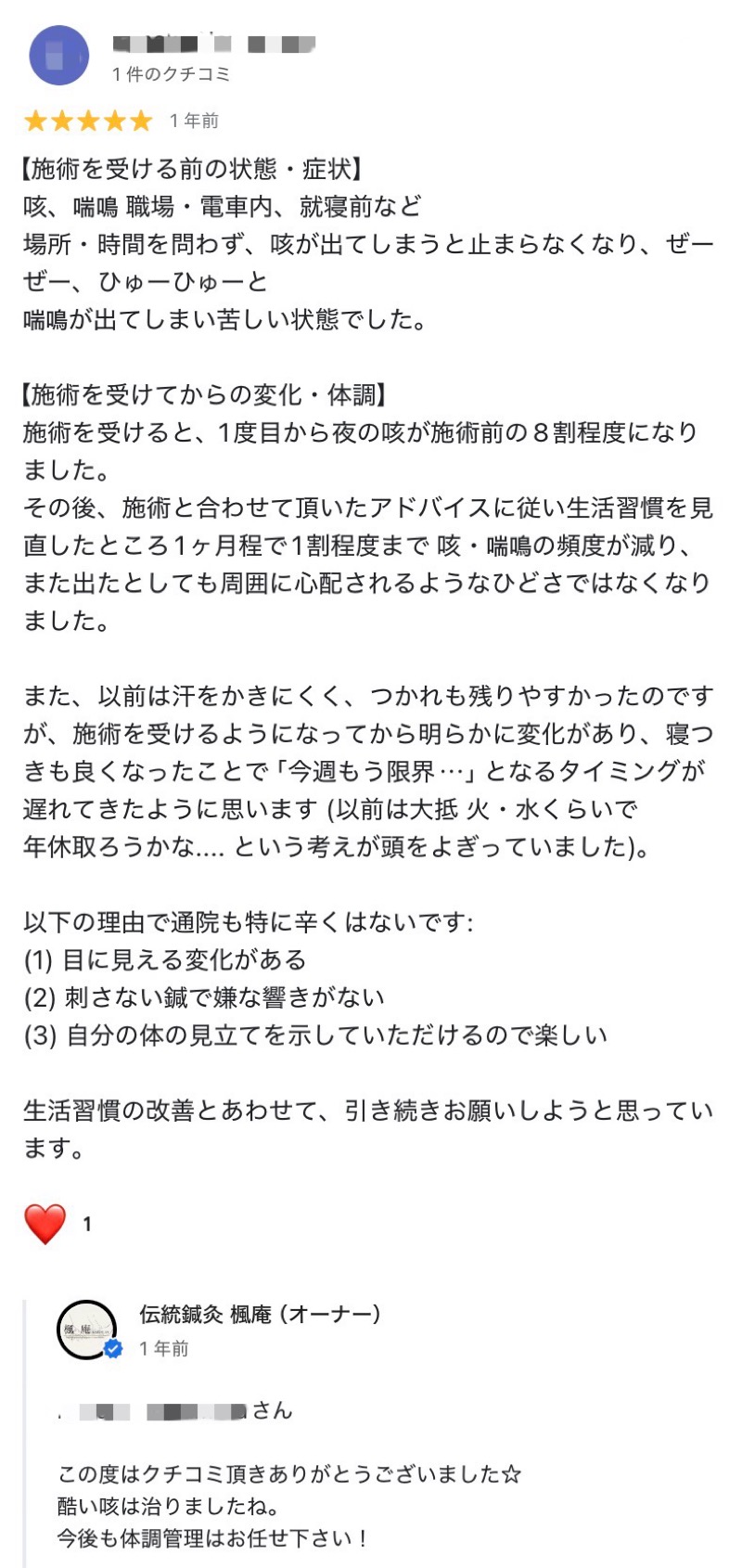742x1568 pixels.
Task: Tap the red heart reaction under the review
Action: [x=45, y=1224]
